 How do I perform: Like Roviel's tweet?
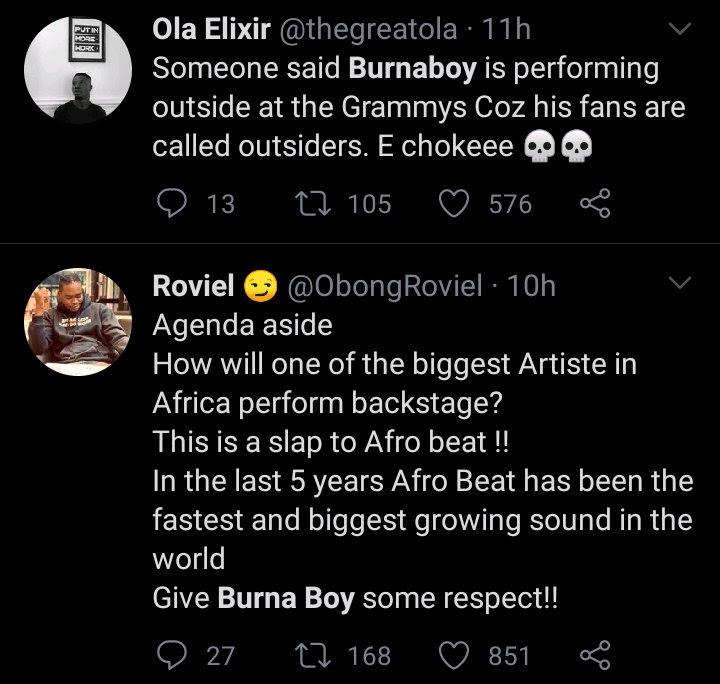(456, 655)
